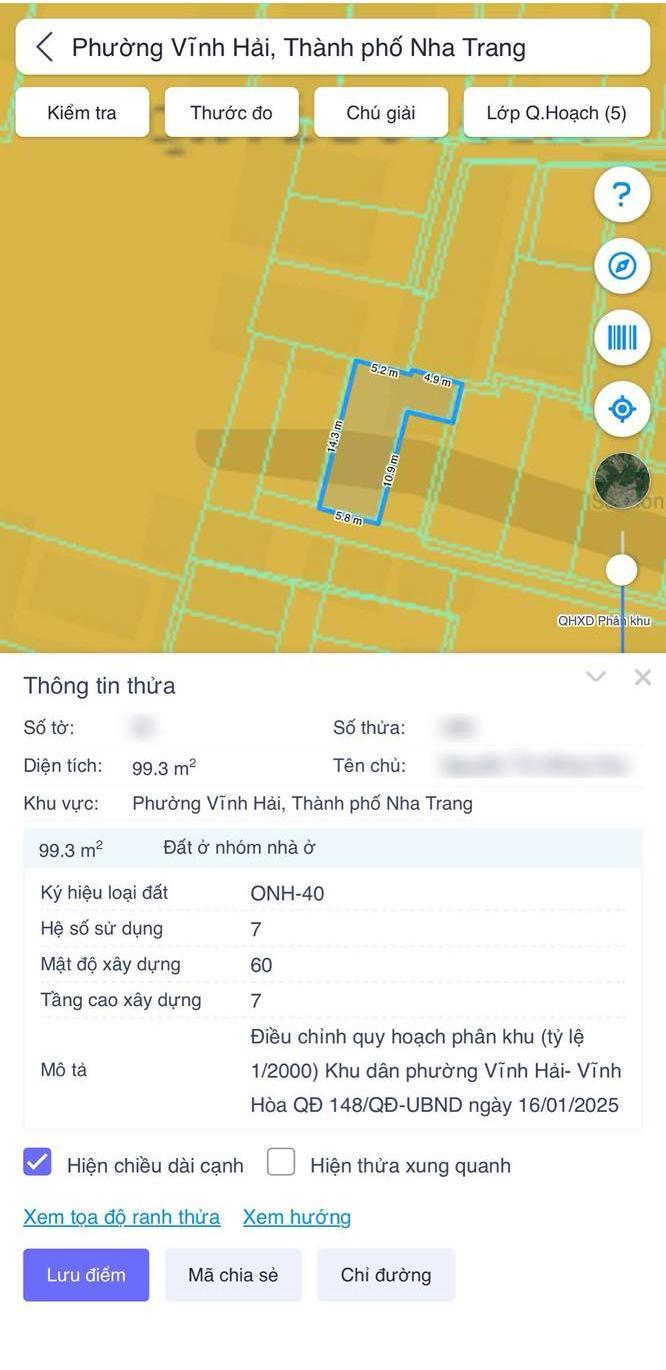Get directions with Chỉ đường
Screen dimensions: 666x1370
point(386,1275)
